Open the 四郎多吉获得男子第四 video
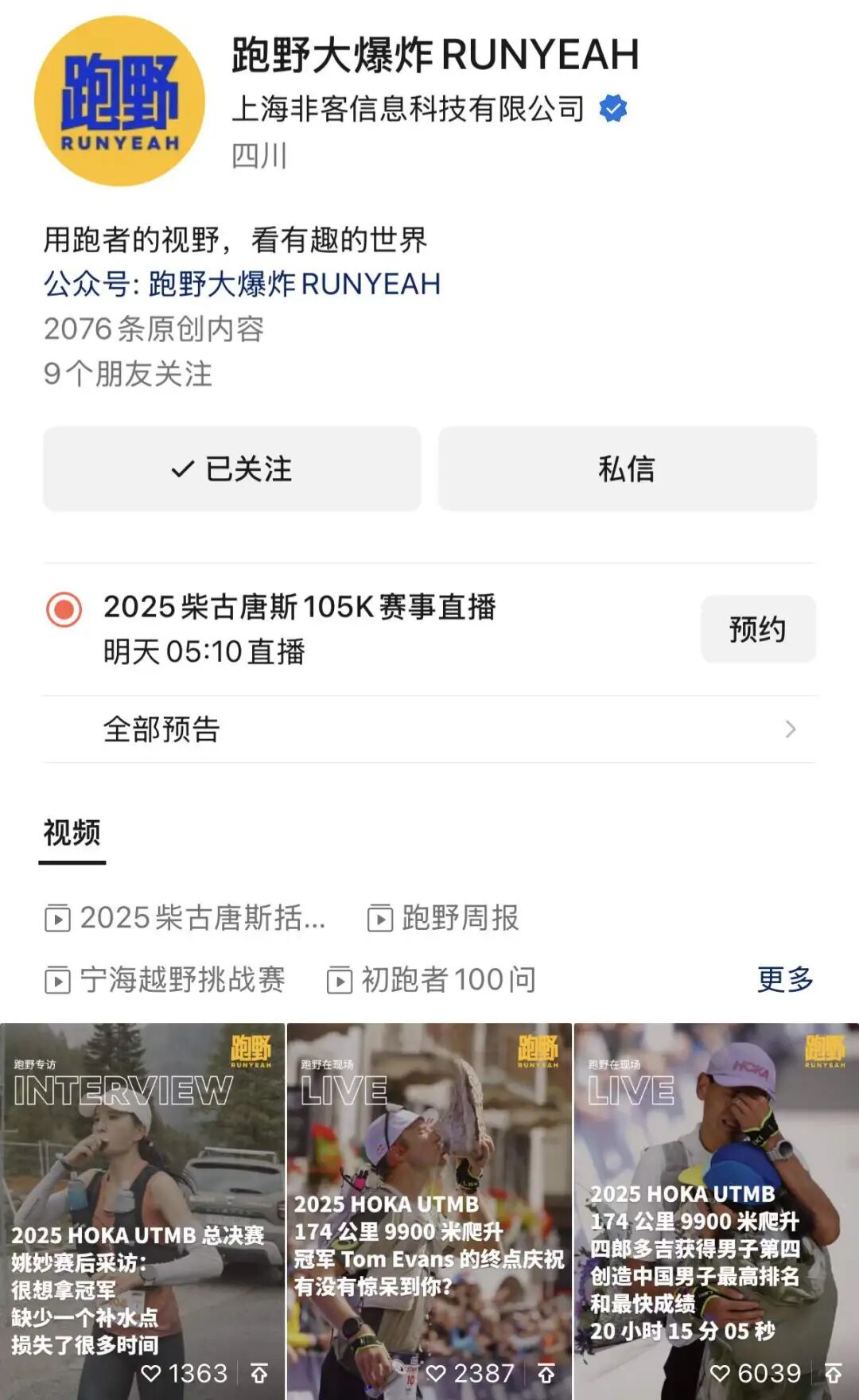 tap(716, 1193)
